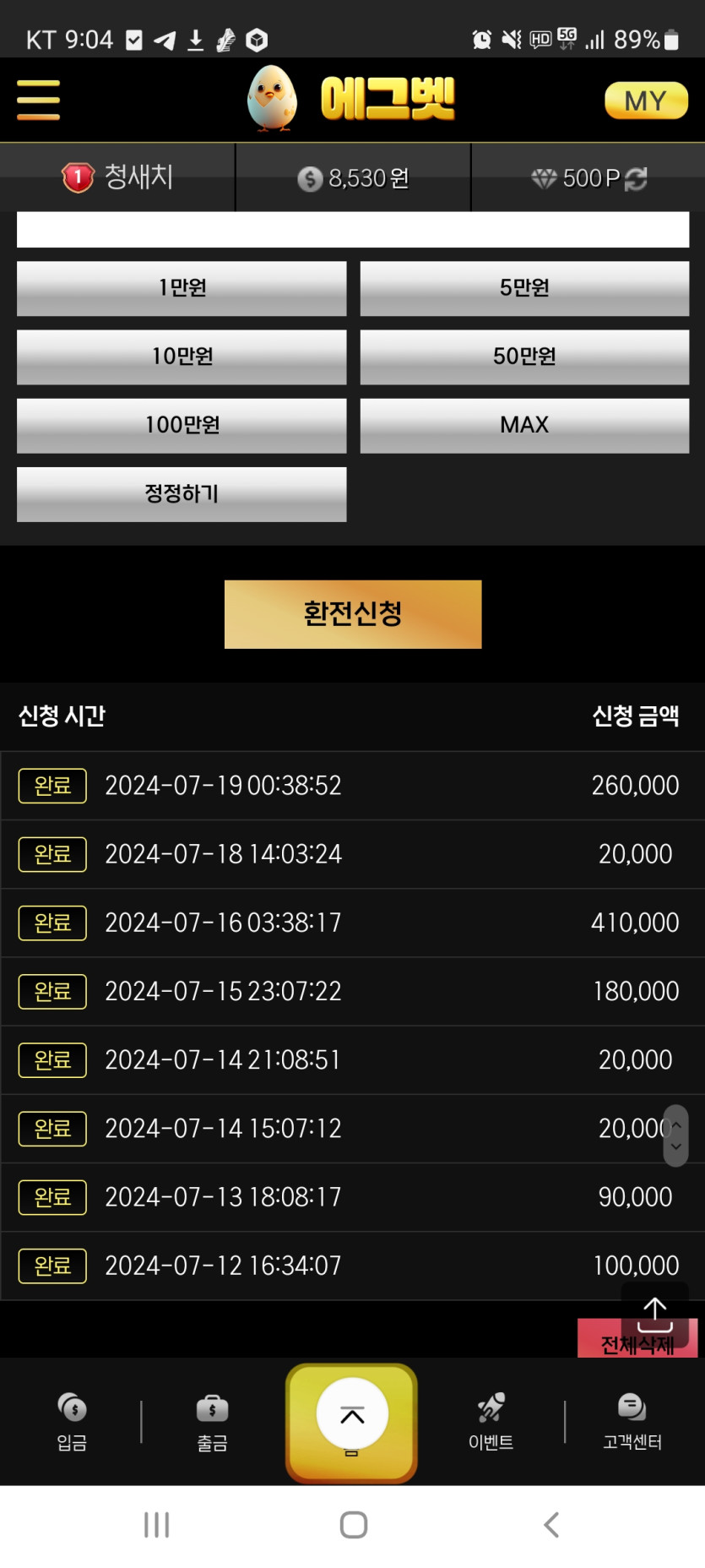This screenshot has height=1568, width=705.
Task: Add 1만원 to the amount
Action: (x=182, y=288)
